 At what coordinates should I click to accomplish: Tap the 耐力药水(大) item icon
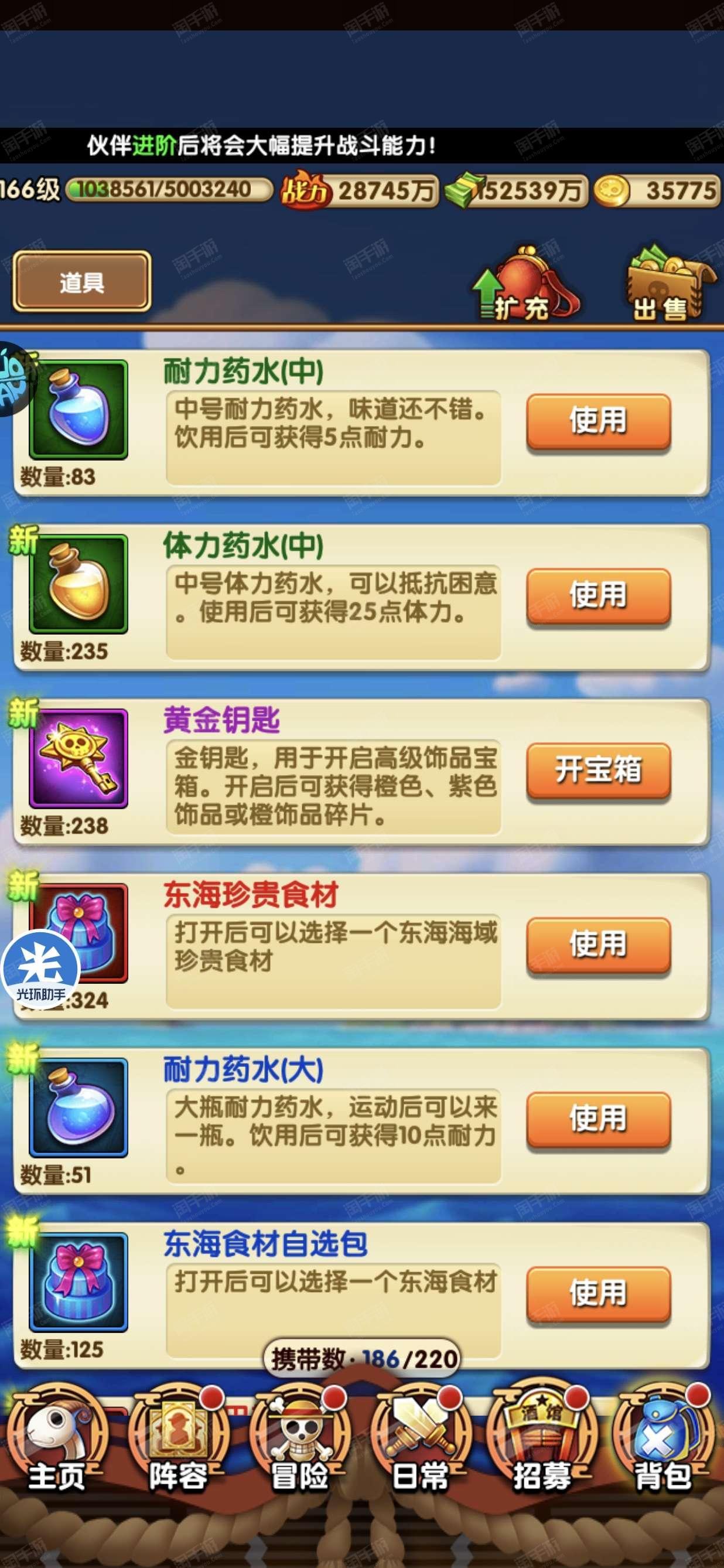pos(78,1107)
